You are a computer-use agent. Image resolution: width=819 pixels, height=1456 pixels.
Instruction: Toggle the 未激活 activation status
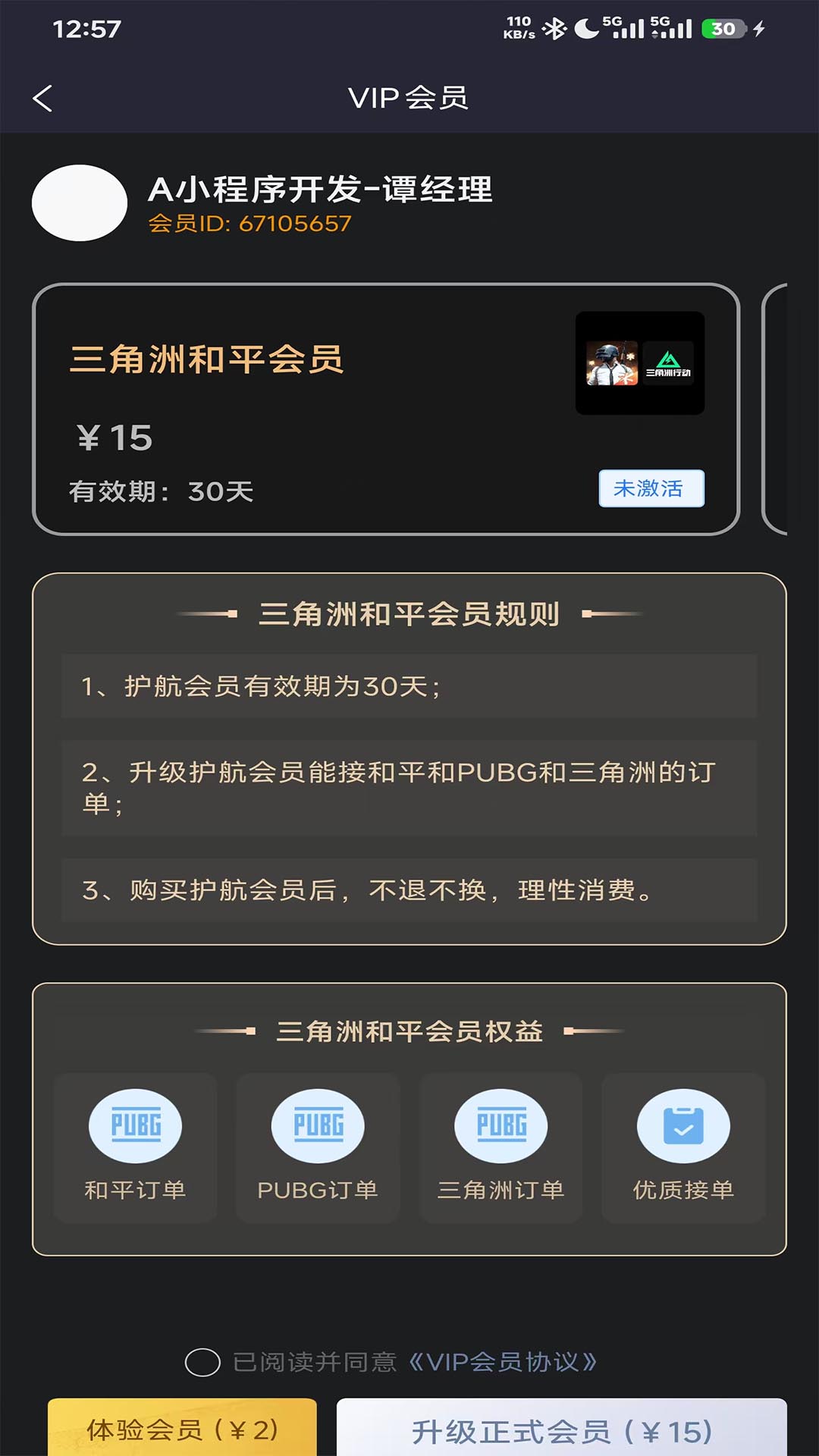tap(652, 490)
